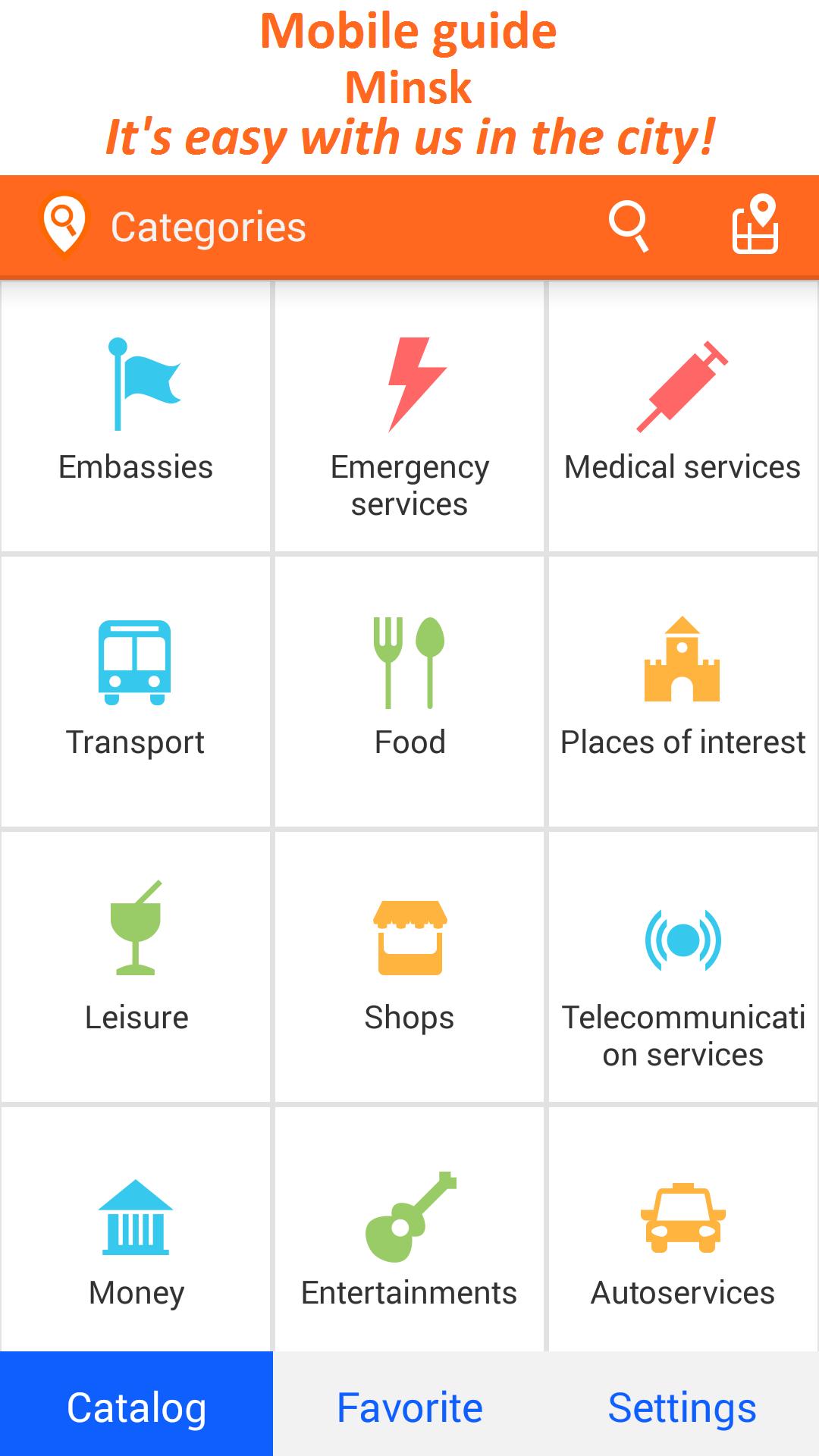This screenshot has width=819, height=1456.
Task: Go to the Settings tab
Action: 682,1407
